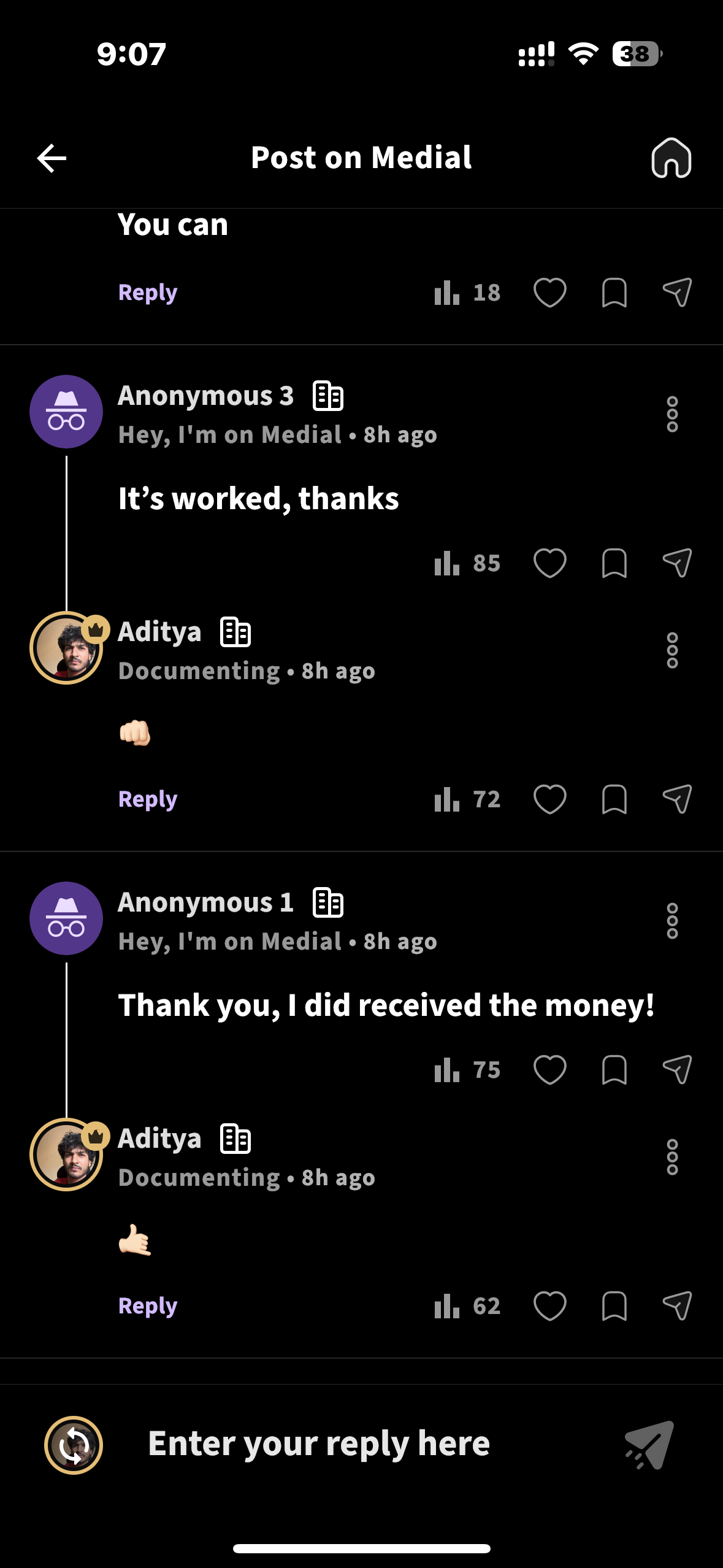Send the reply with the paper plane
723x1568 pixels.
click(x=649, y=1445)
